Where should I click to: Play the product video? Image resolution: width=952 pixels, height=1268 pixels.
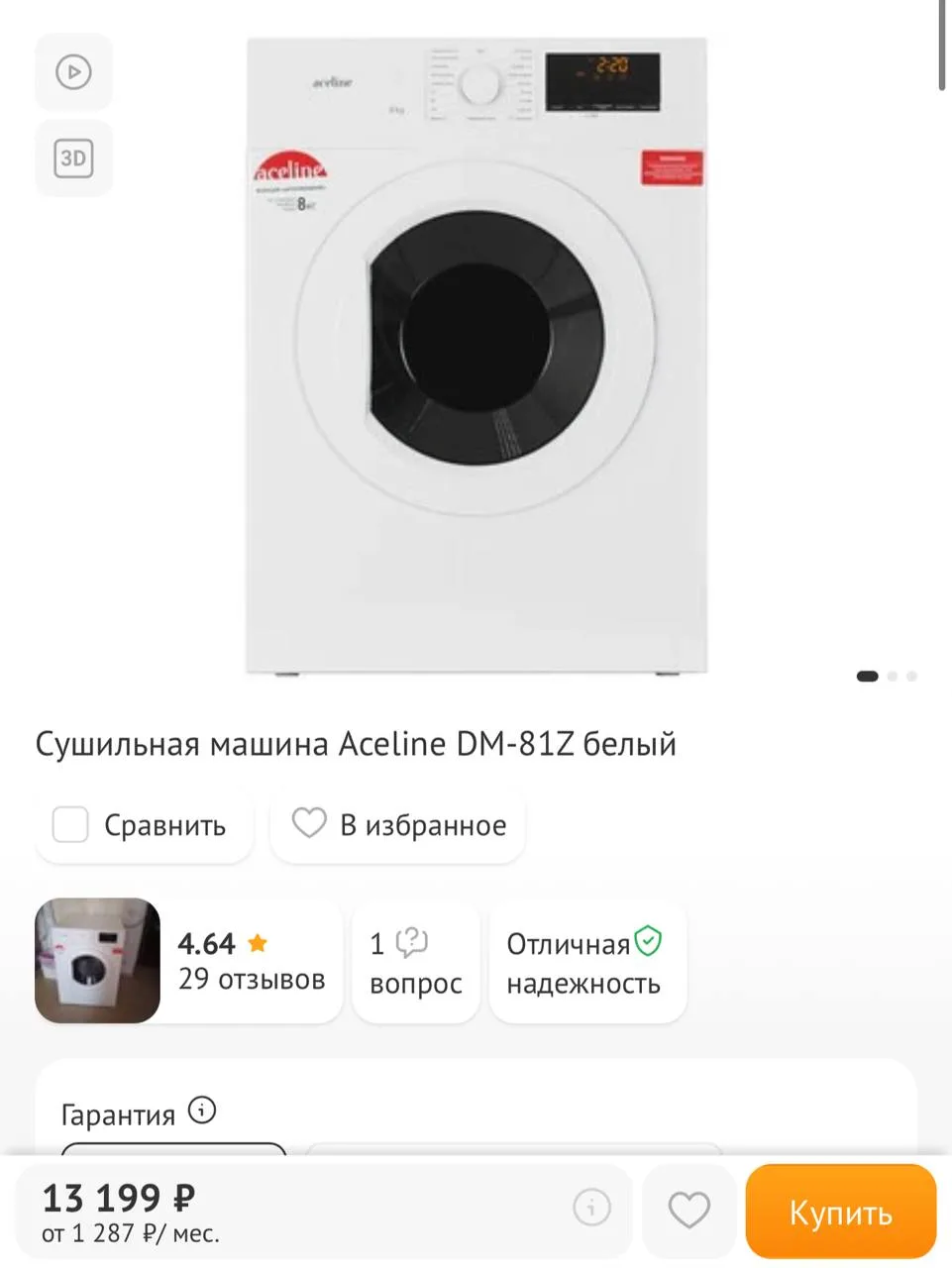73,72
